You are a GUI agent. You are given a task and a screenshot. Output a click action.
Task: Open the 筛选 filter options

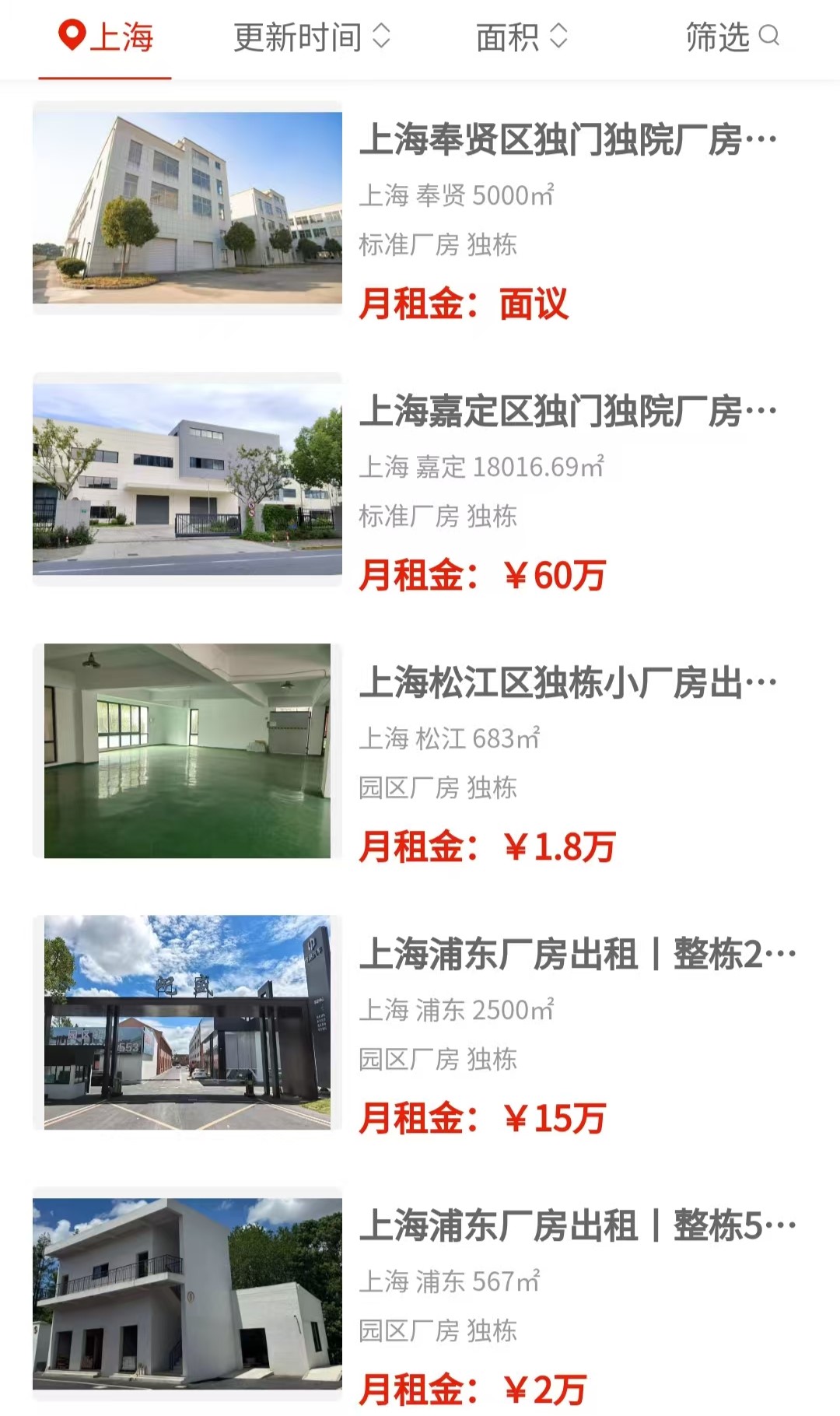(x=731, y=37)
